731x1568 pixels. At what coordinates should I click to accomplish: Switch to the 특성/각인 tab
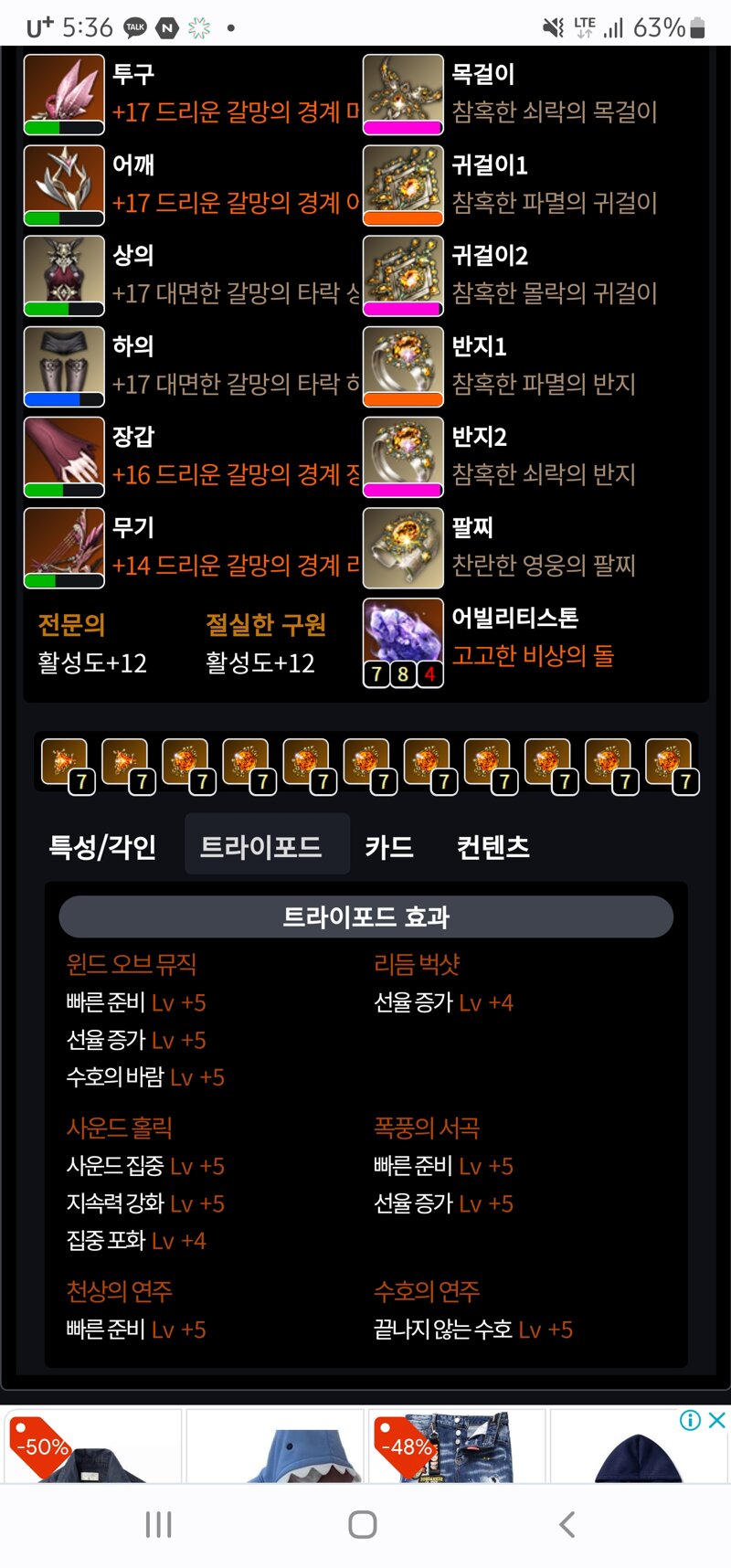tap(102, 846)
